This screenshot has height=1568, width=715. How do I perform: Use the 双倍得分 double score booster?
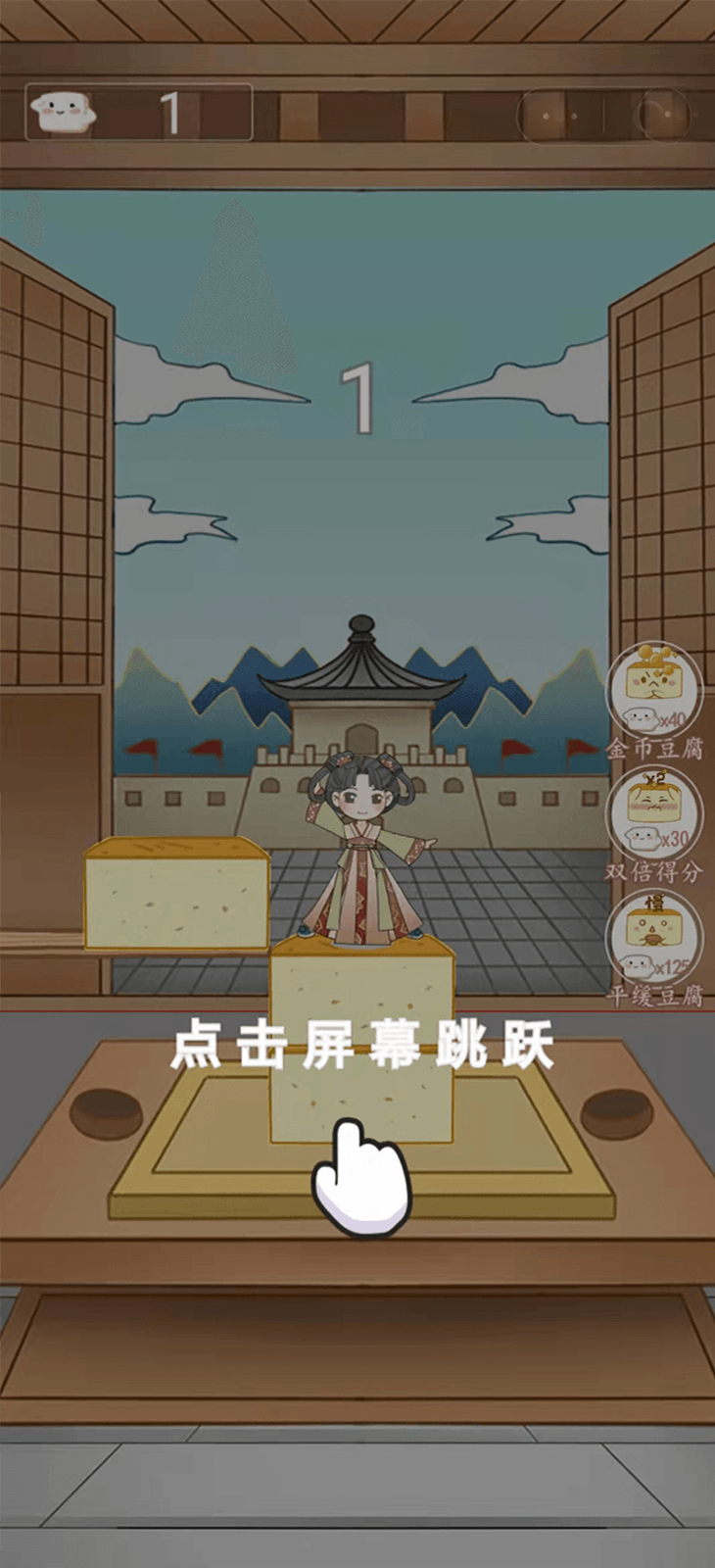(x=654, y=813)
